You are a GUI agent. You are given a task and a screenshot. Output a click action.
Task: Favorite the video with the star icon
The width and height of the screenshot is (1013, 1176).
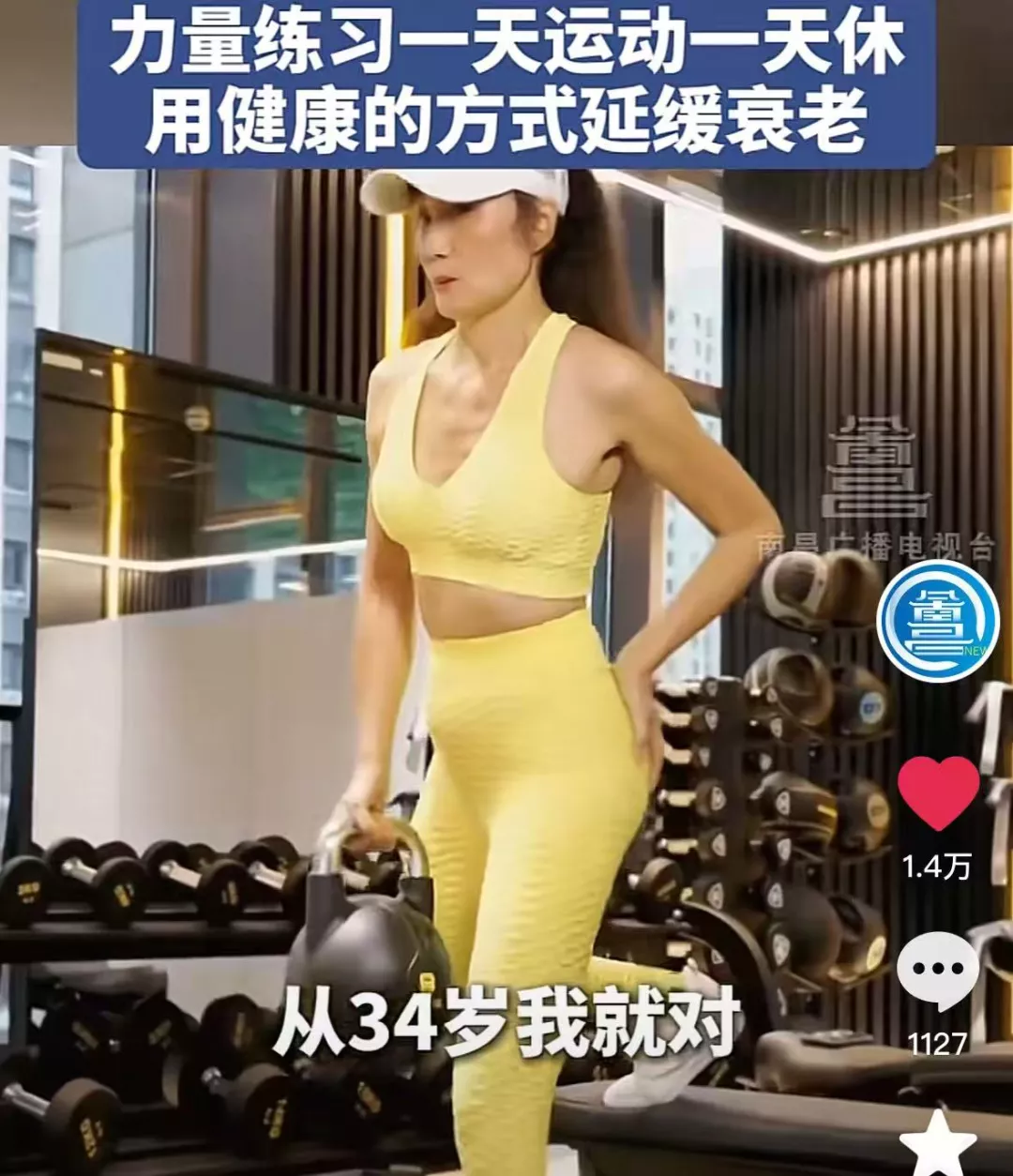[938, 1142]
